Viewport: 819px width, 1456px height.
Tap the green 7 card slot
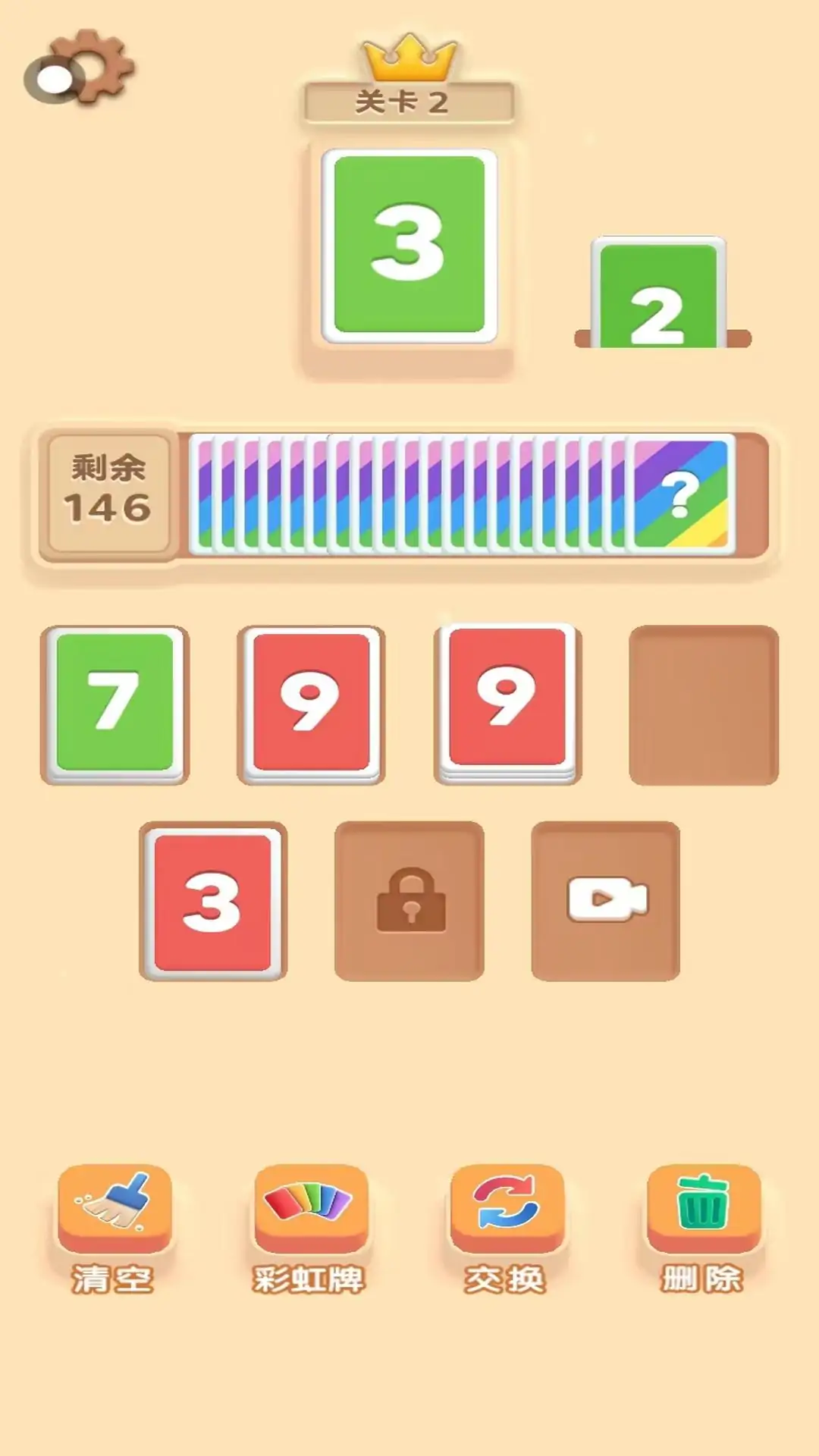click(x=115, y=704)
